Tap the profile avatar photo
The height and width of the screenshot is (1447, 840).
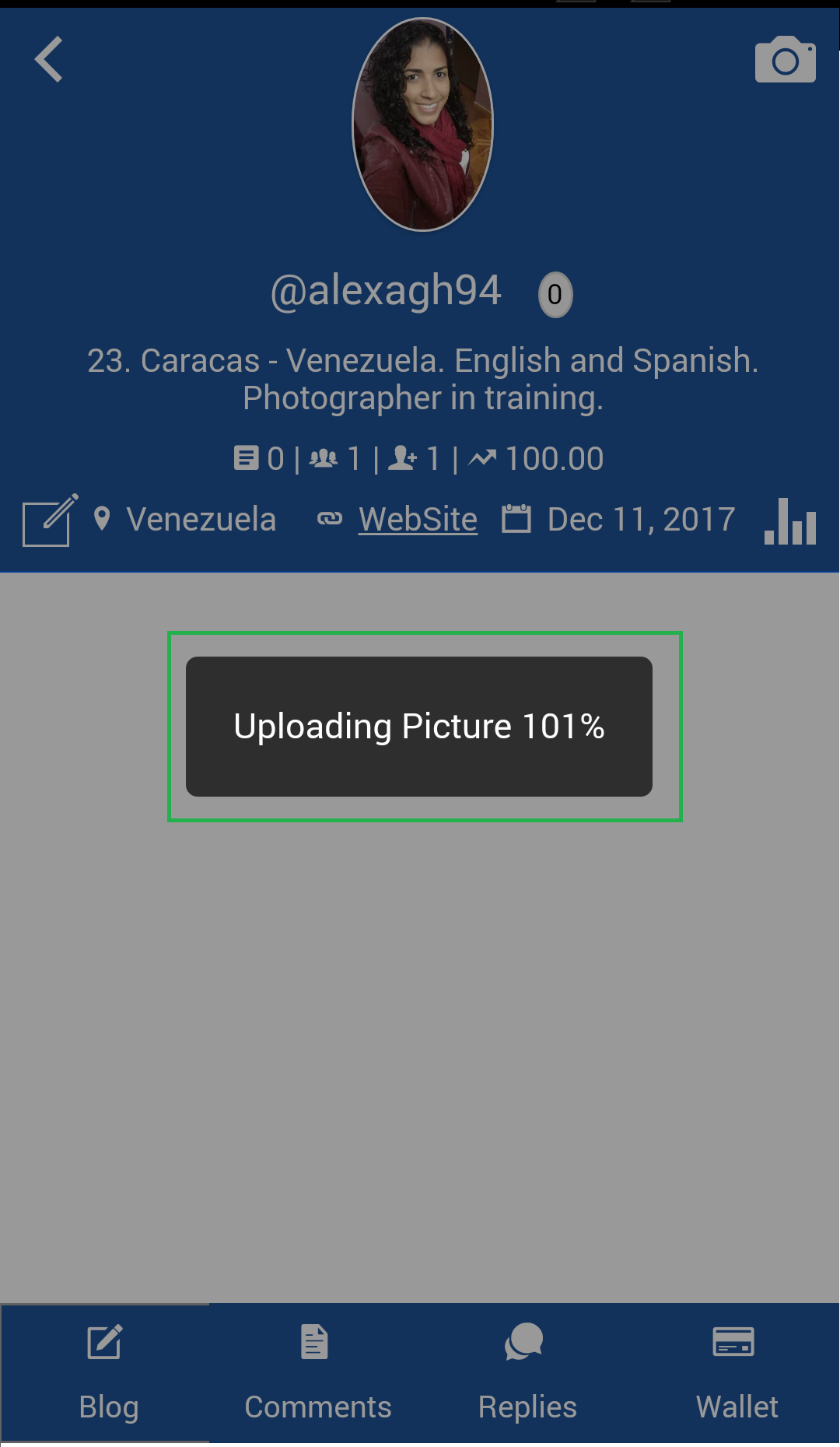coord(422,124)
